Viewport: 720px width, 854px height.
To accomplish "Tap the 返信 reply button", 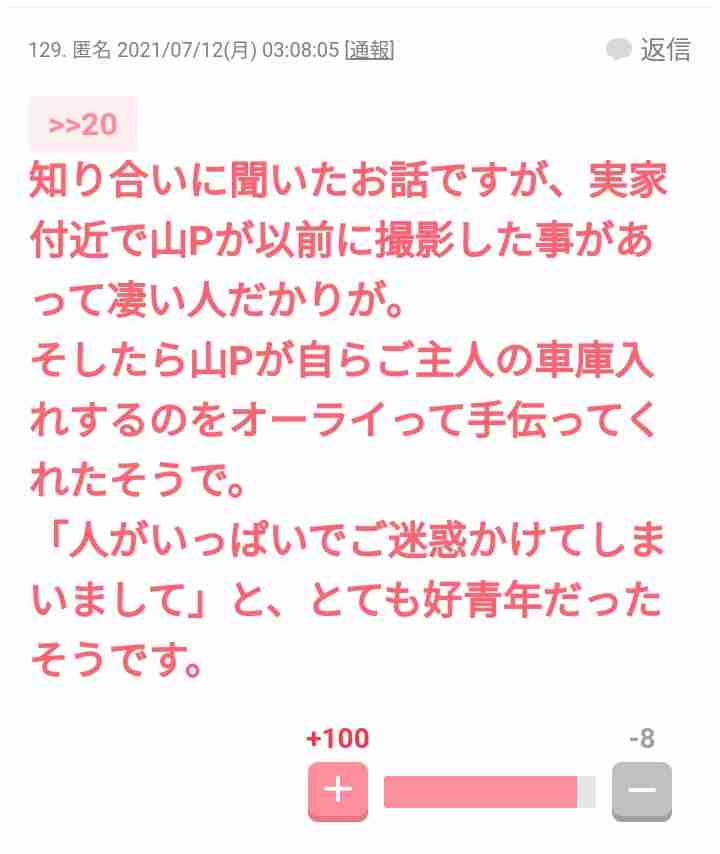I will 649,50.
